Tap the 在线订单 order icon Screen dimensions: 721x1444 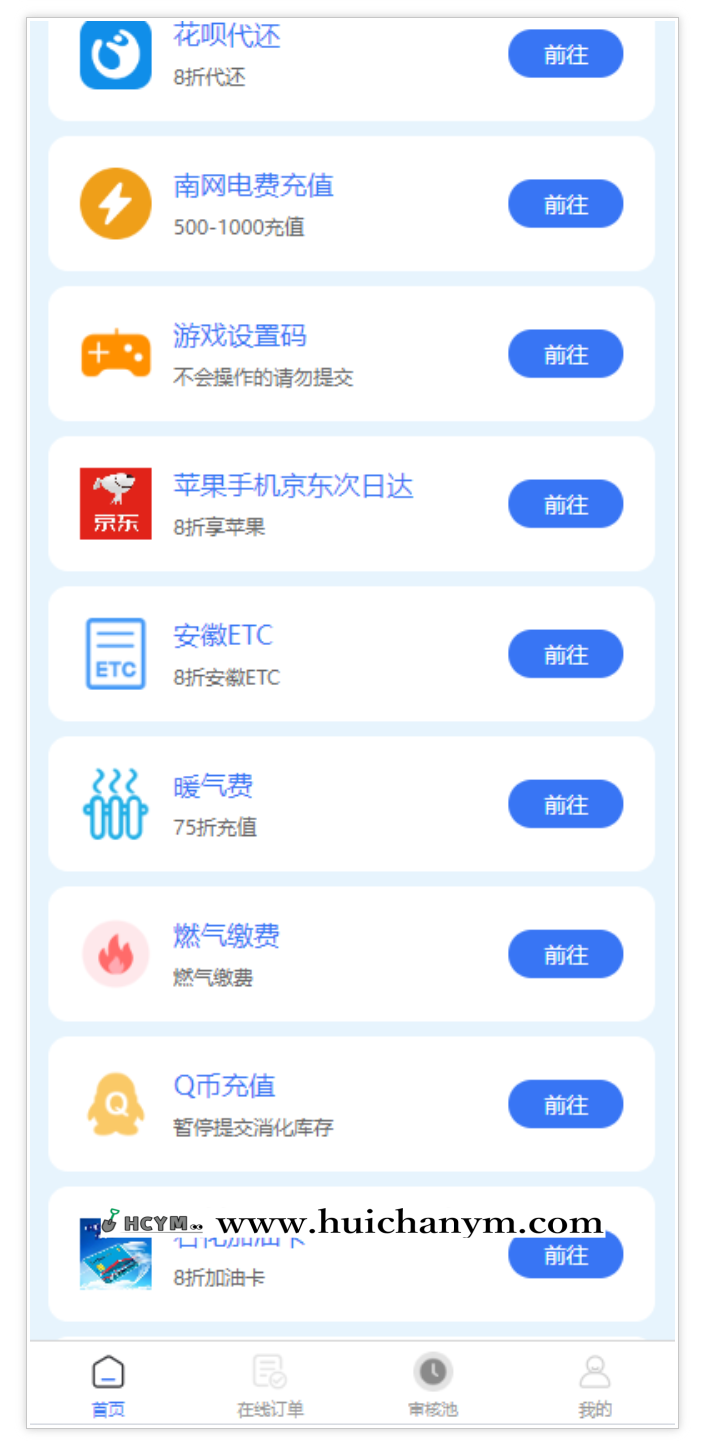270,1373
